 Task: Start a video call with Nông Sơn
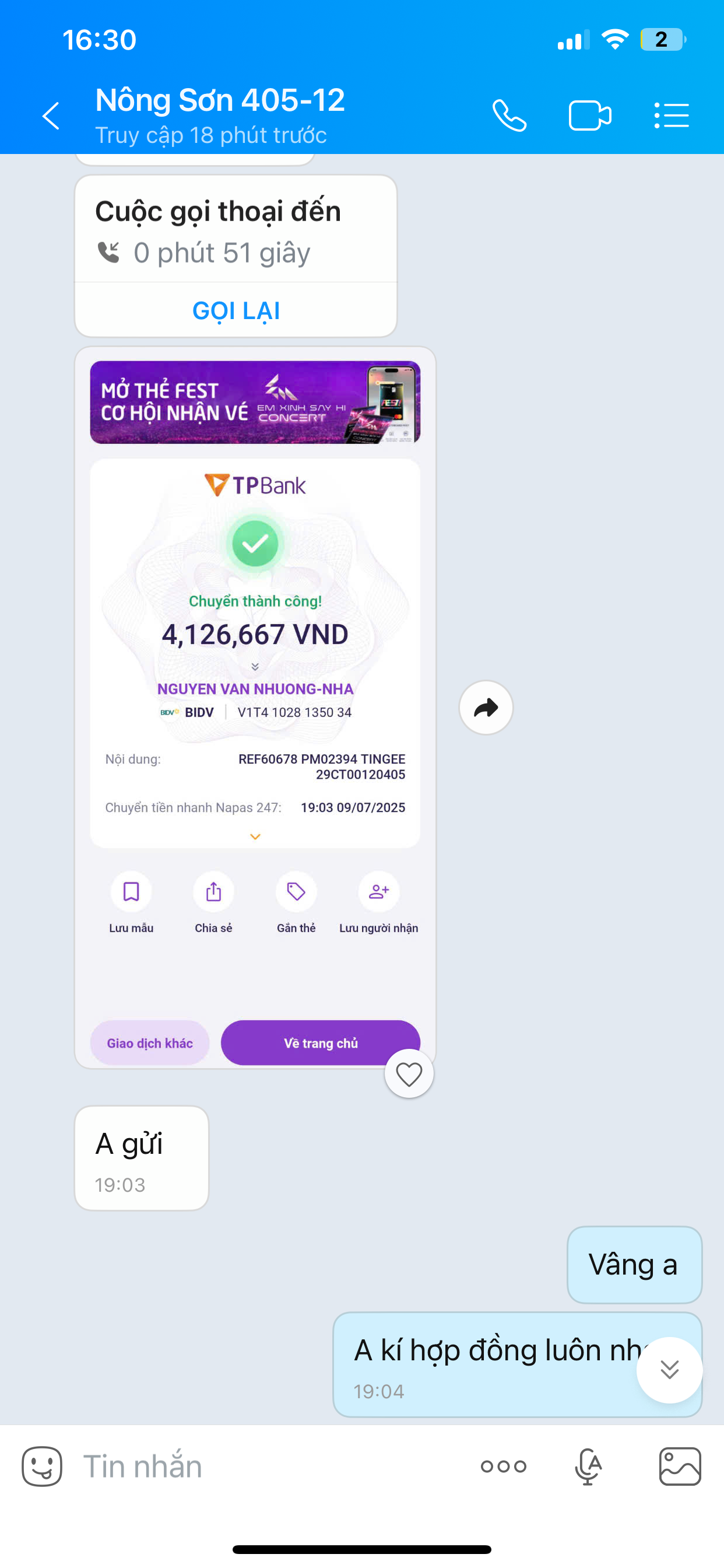(x=589, y=116)
